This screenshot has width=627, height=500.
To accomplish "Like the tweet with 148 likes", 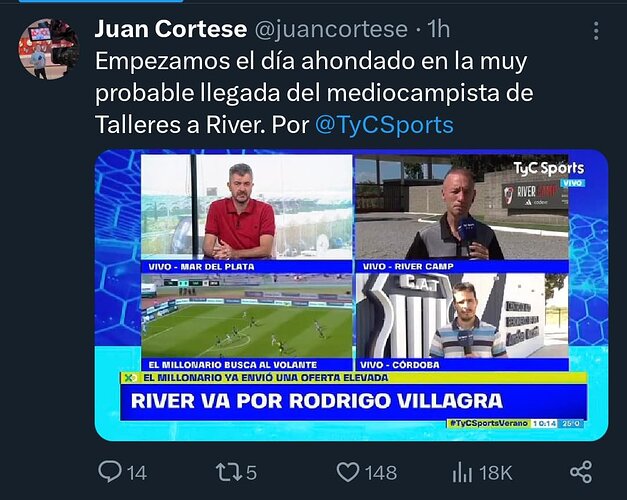I will [x=351, y=472].
